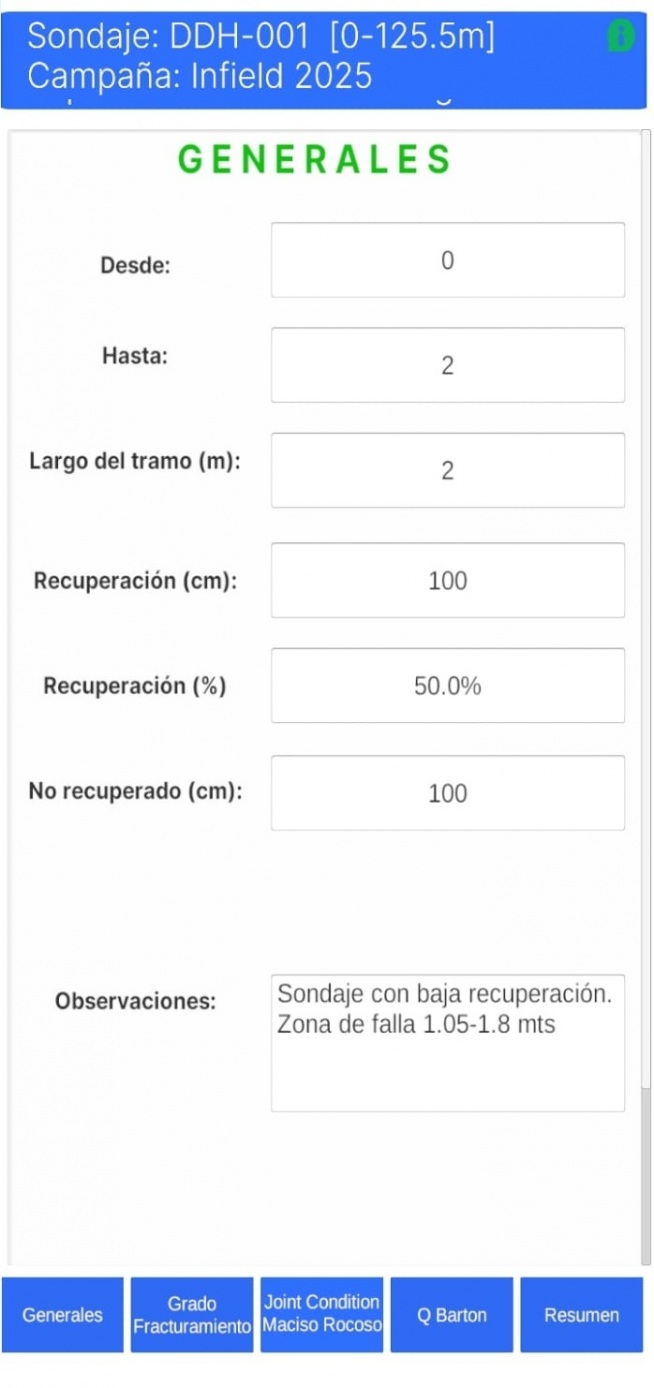Open the Grado Fracturamiento tab
The width and height of the screenshot is (654, 1388).
pos(192,1315)
